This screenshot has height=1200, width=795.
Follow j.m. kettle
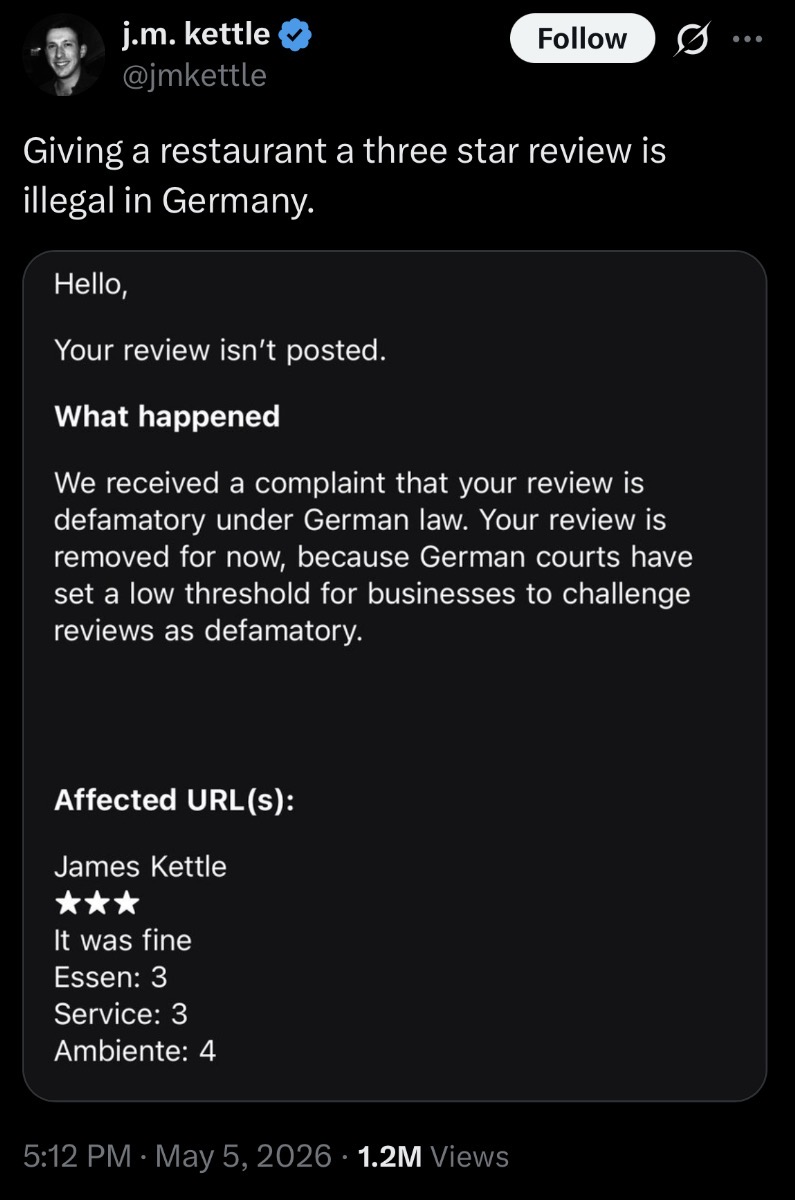[582, 39]
